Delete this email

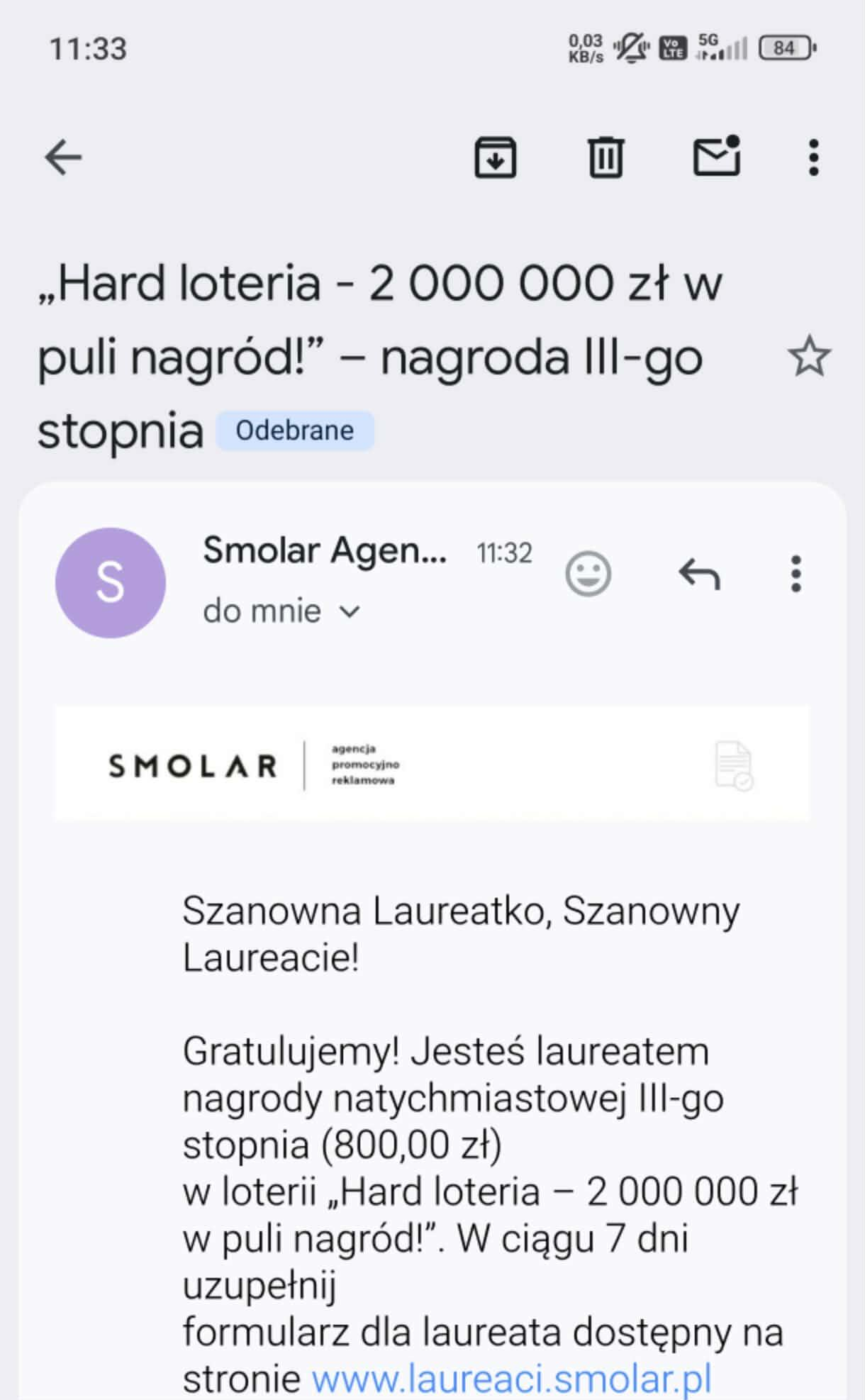pos(605,157)
